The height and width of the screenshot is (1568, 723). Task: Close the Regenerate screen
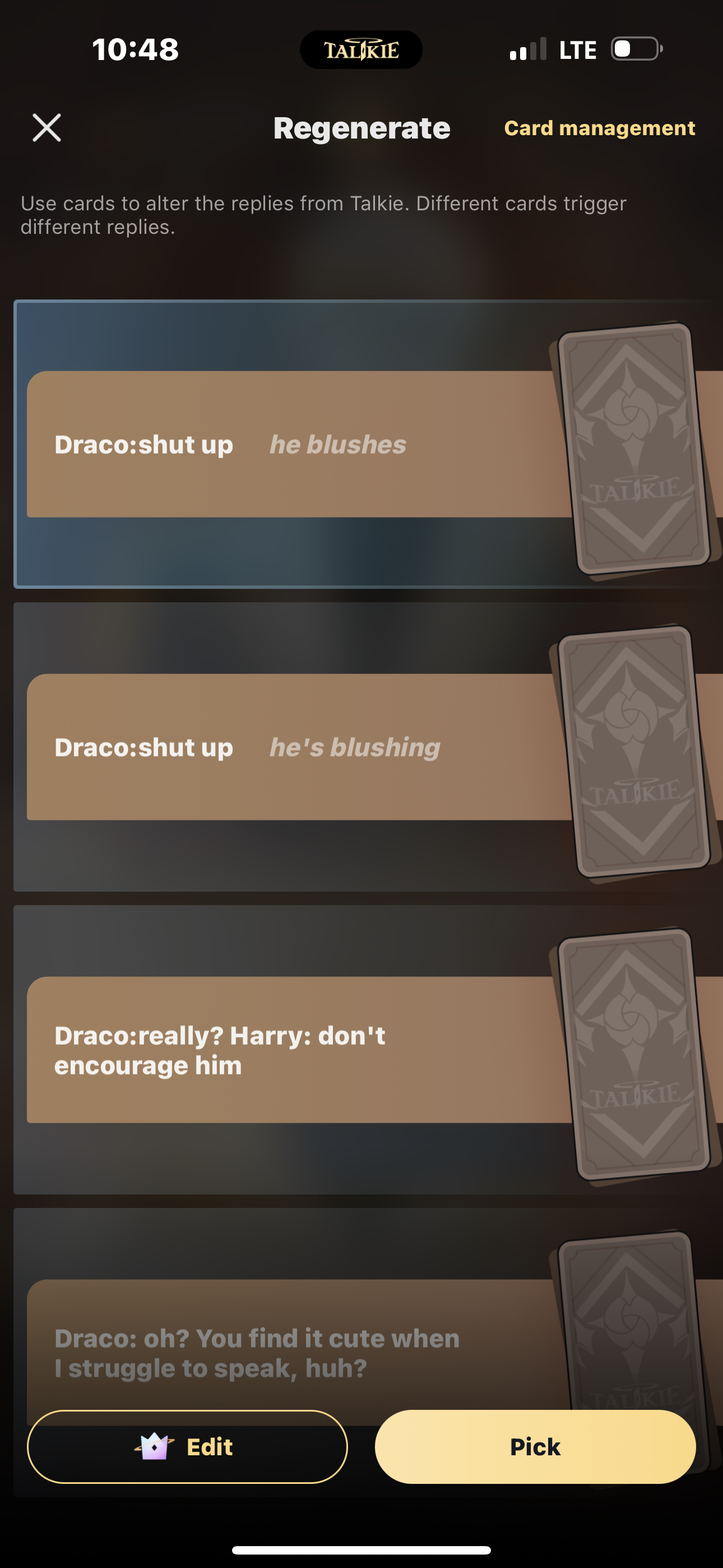47,128
